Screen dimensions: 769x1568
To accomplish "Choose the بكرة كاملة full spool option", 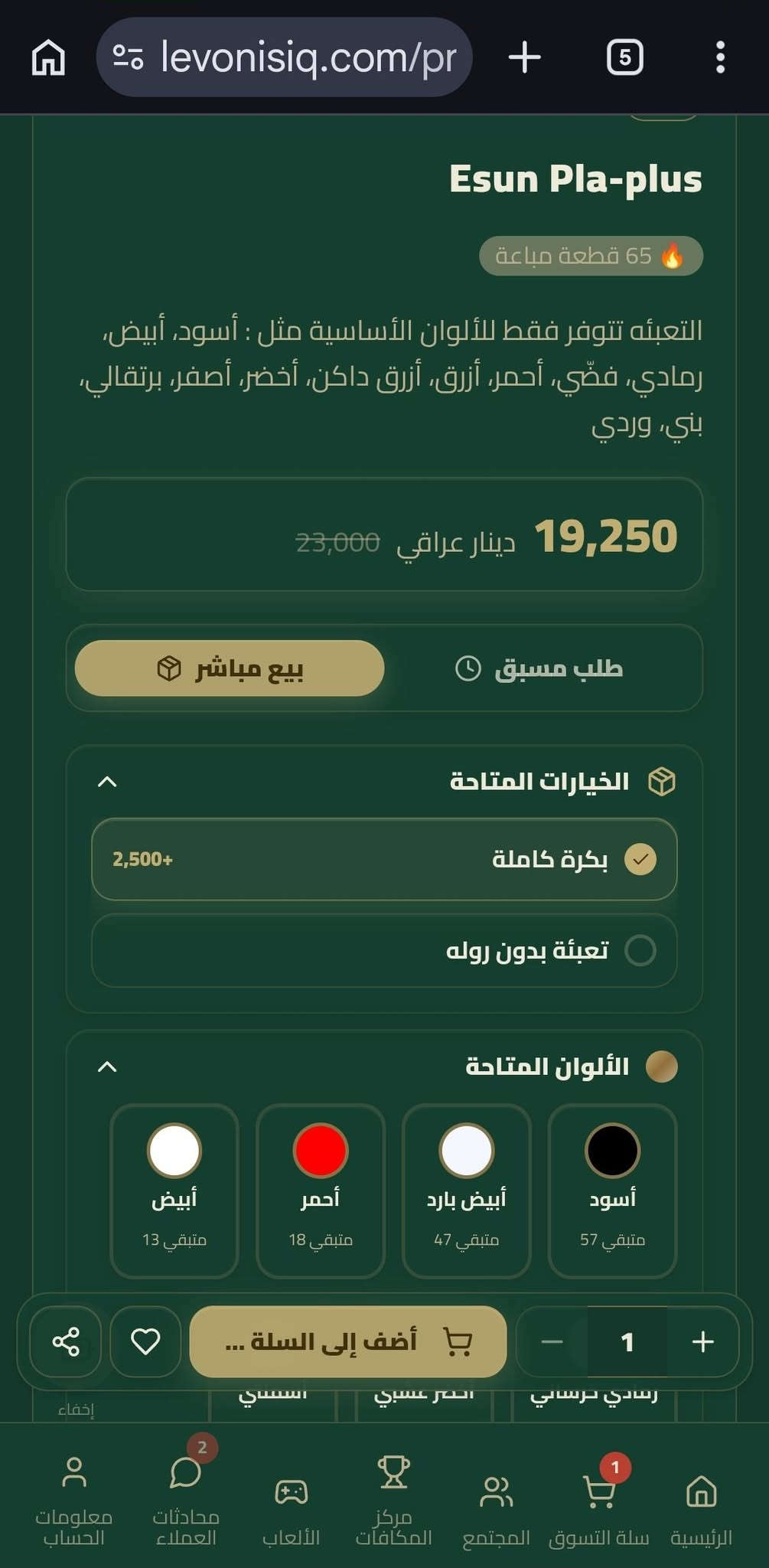I will (x=384, y=859).
